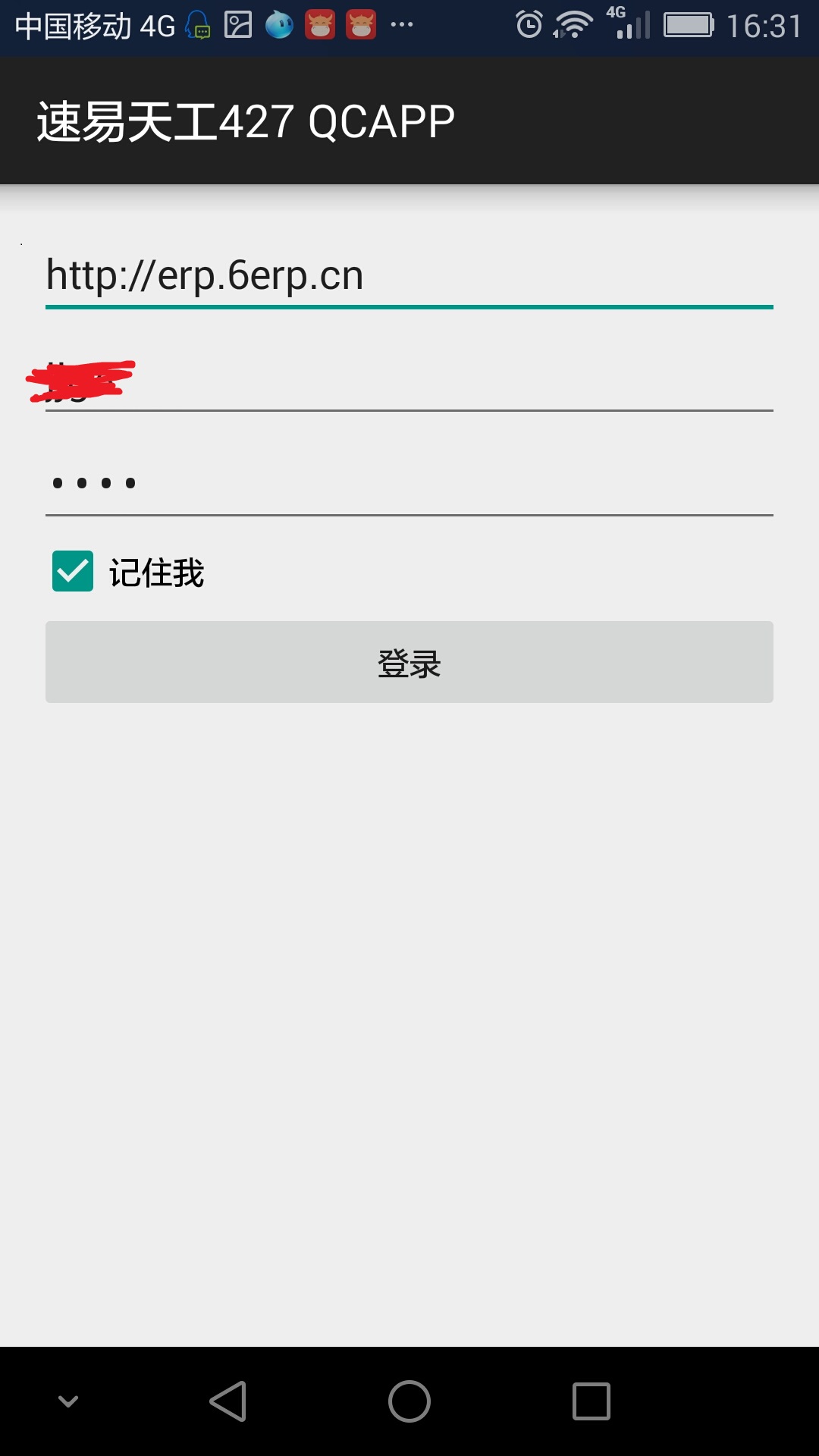Viewport: 819px width, 1456px height.
Task: Focus the password field
Action: click(x=409, y=484)
